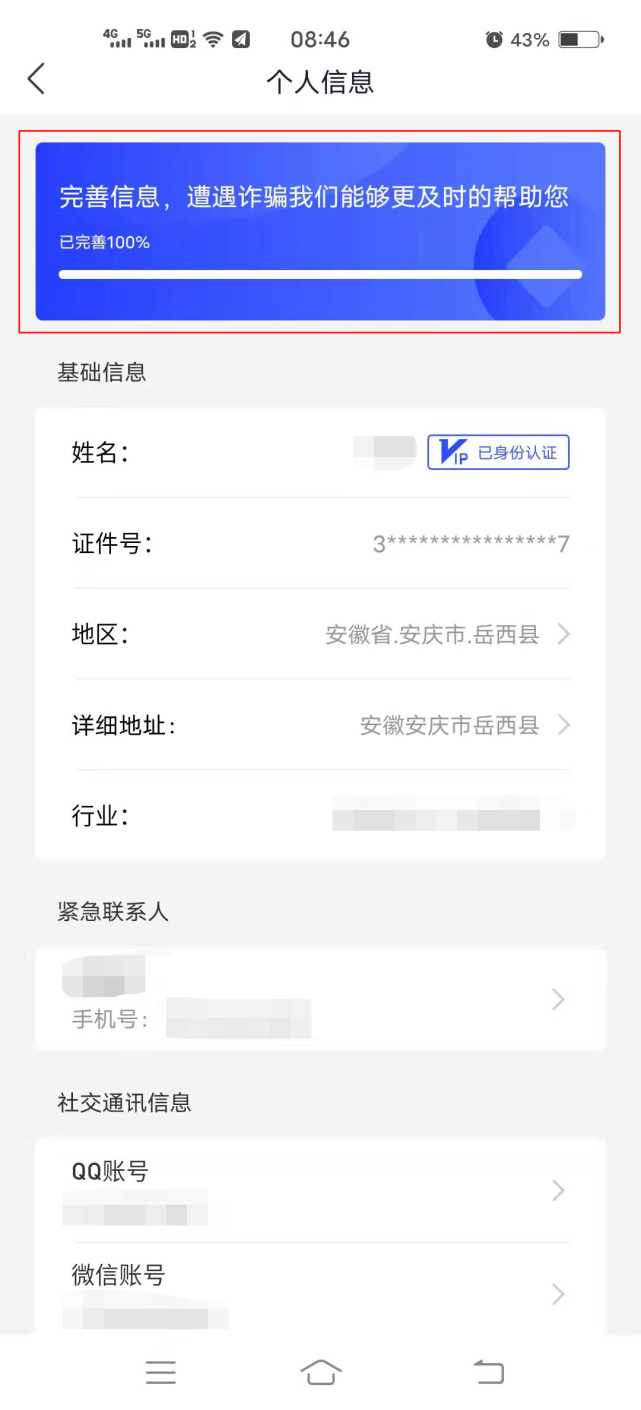
Task: Go back from 个人信息 page
Action: point(36,79)
